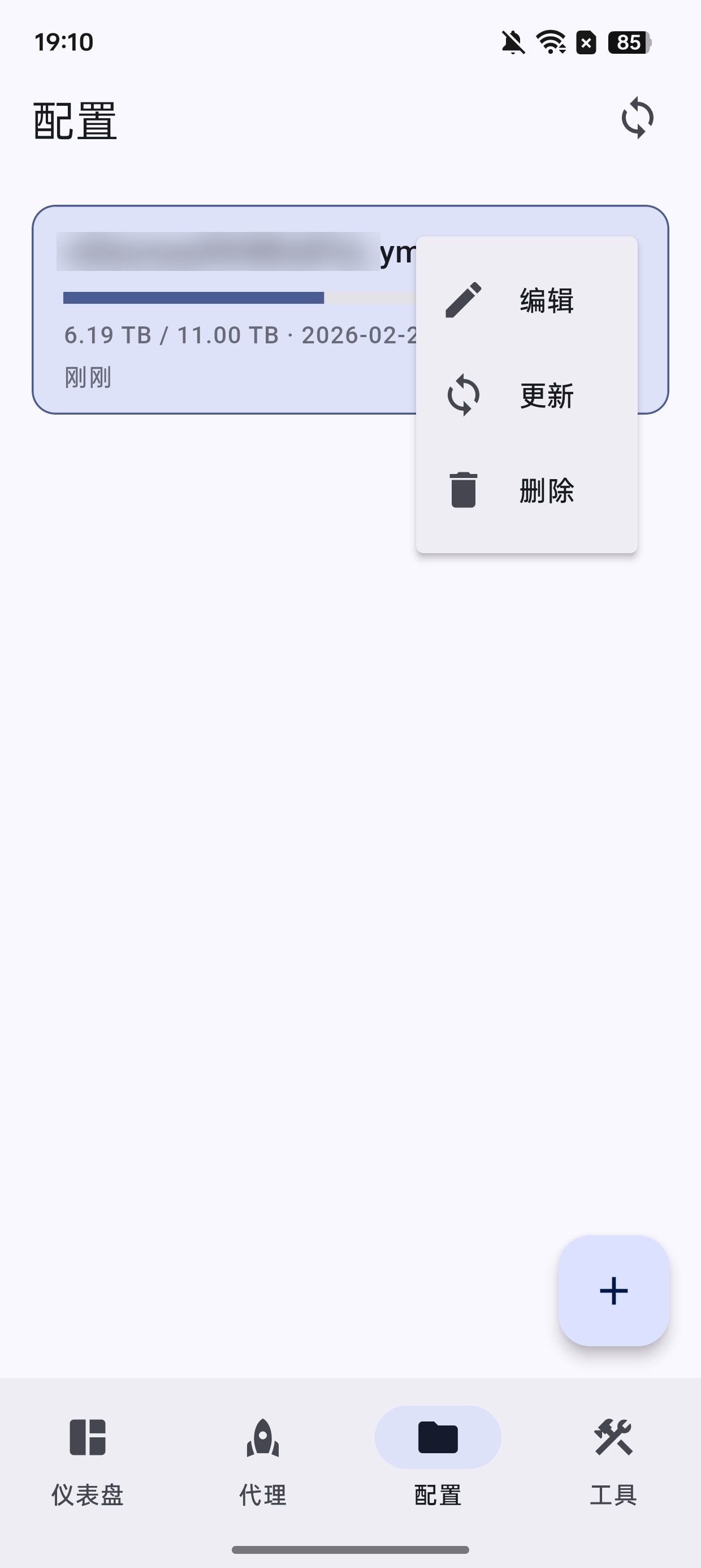Tap 删除 to delete the profile
The image size is (701, 1568).
point(526,490)
